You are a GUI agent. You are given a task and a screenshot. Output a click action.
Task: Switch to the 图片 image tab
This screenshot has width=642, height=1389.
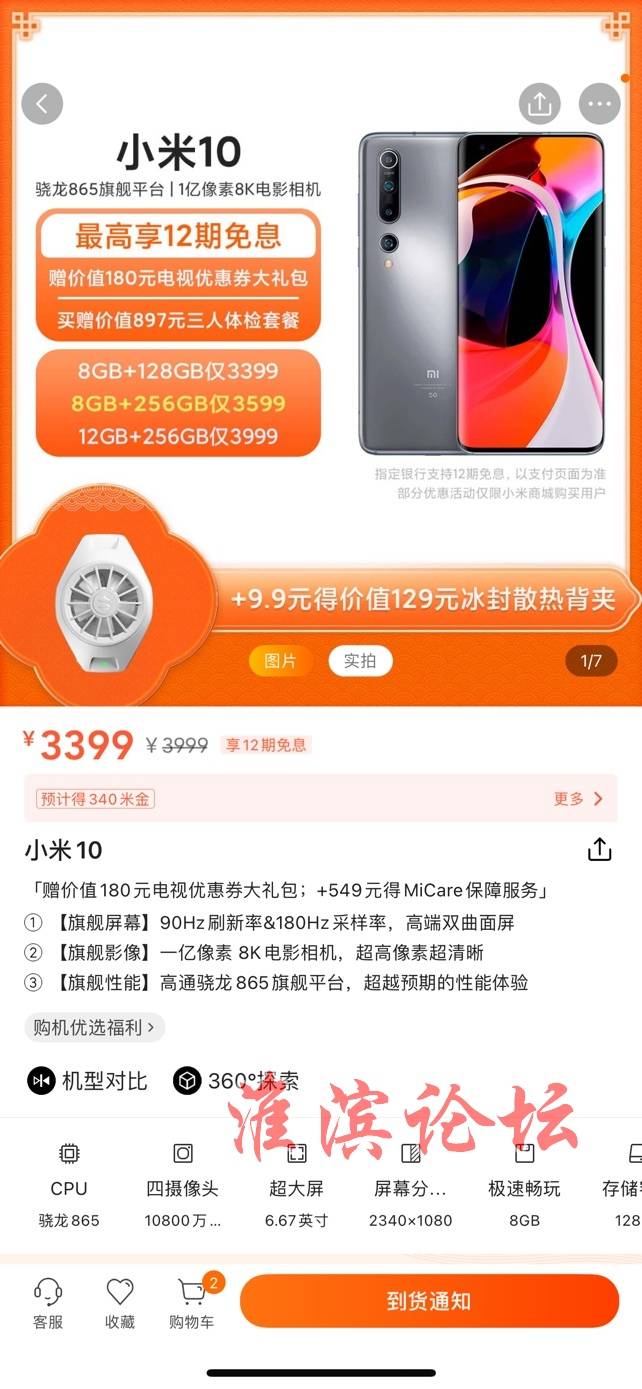tap(281, 661)
